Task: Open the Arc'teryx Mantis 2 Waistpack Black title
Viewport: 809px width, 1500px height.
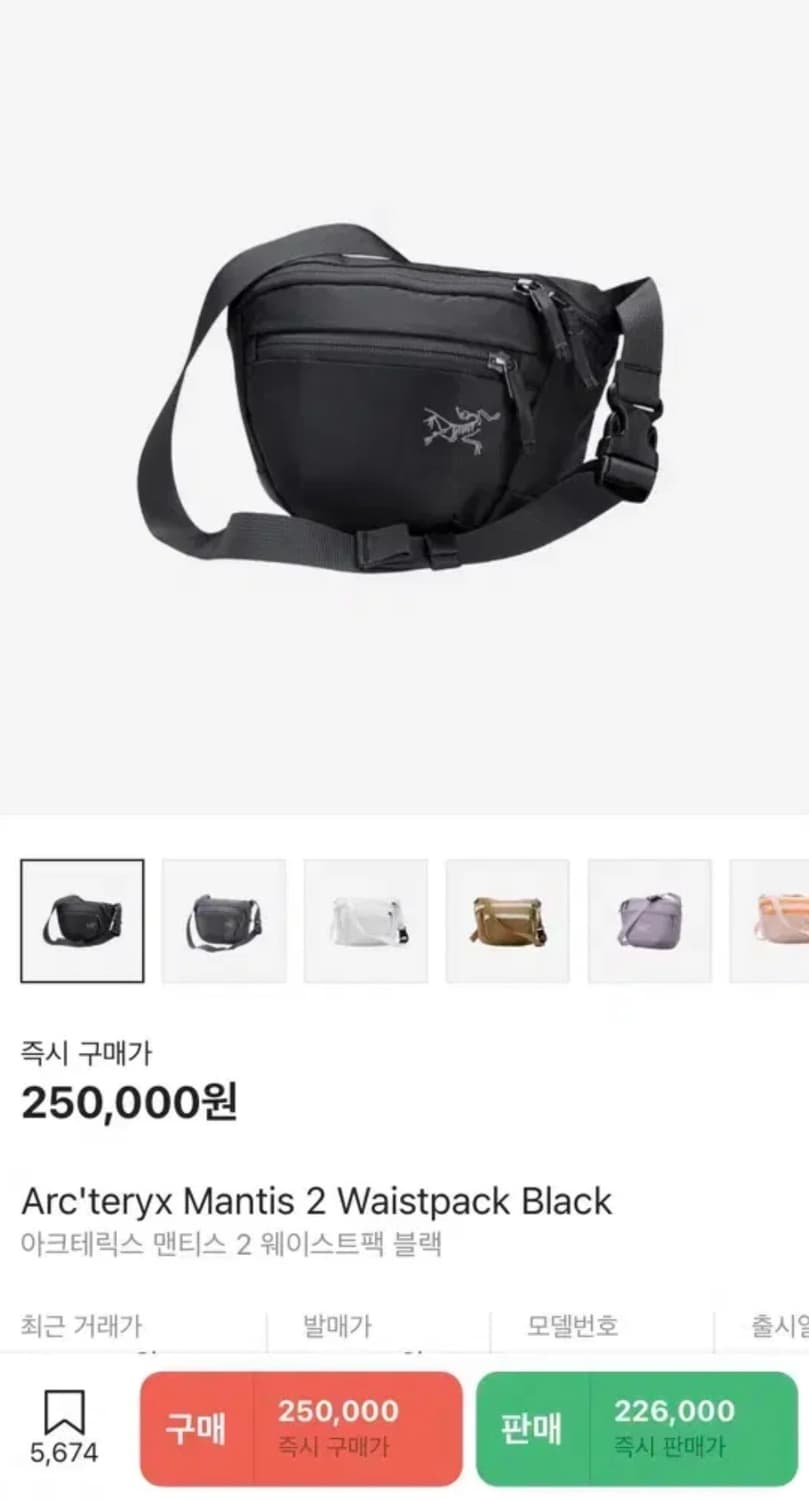Action: click(316, 1201)
